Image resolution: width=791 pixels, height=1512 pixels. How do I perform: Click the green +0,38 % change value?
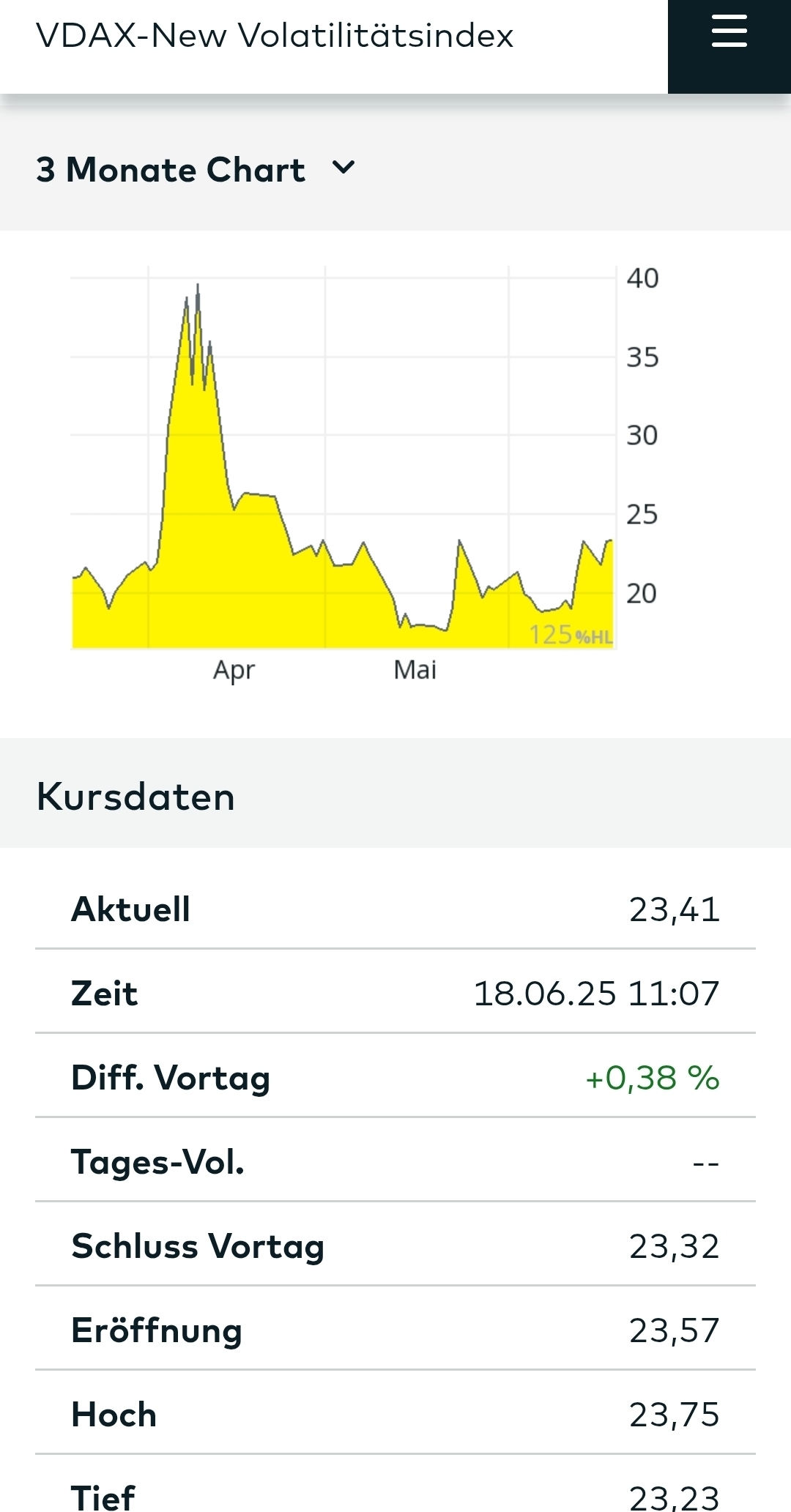pos(650,1077)
